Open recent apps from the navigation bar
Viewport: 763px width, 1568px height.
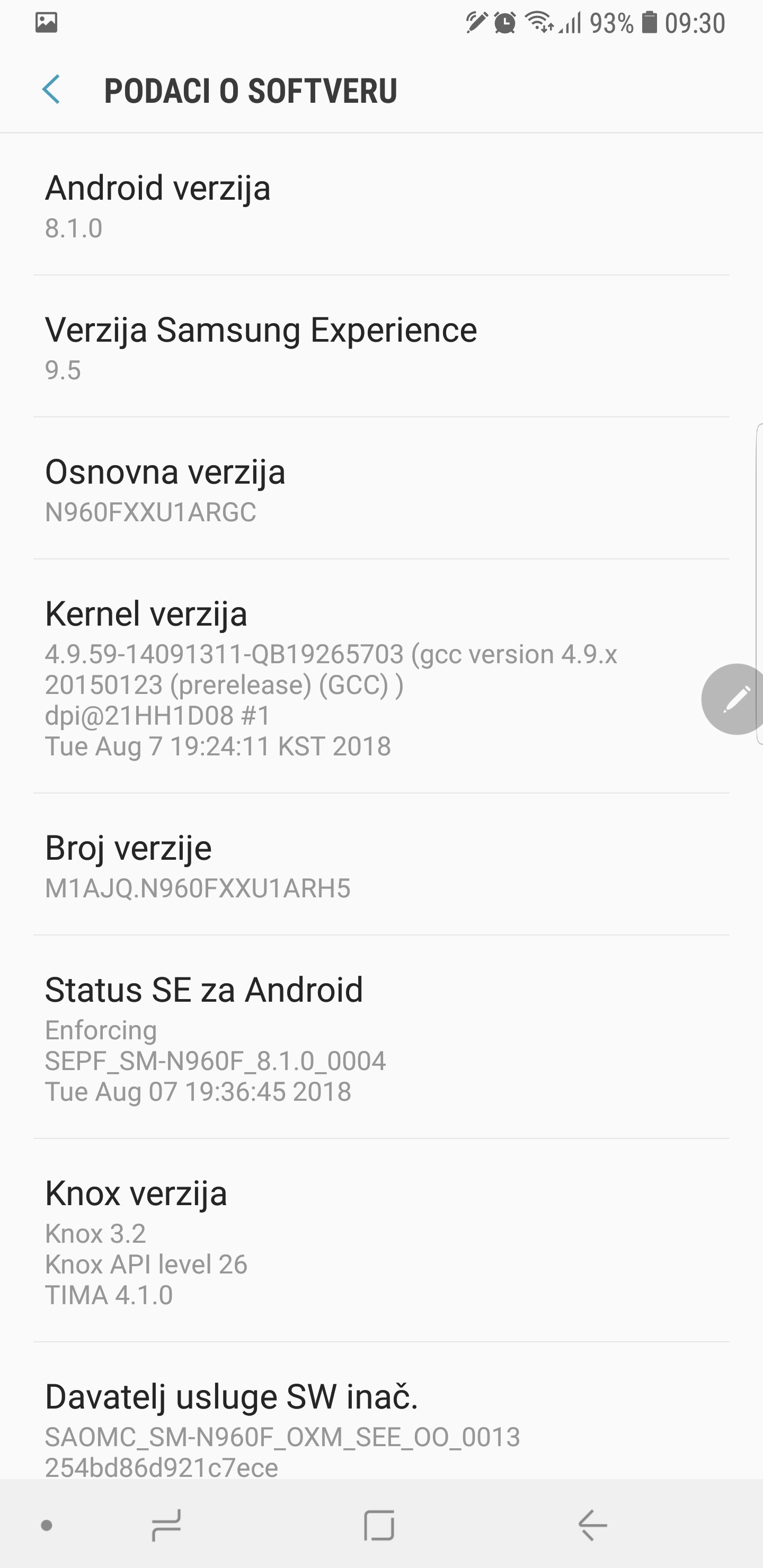166,1525
